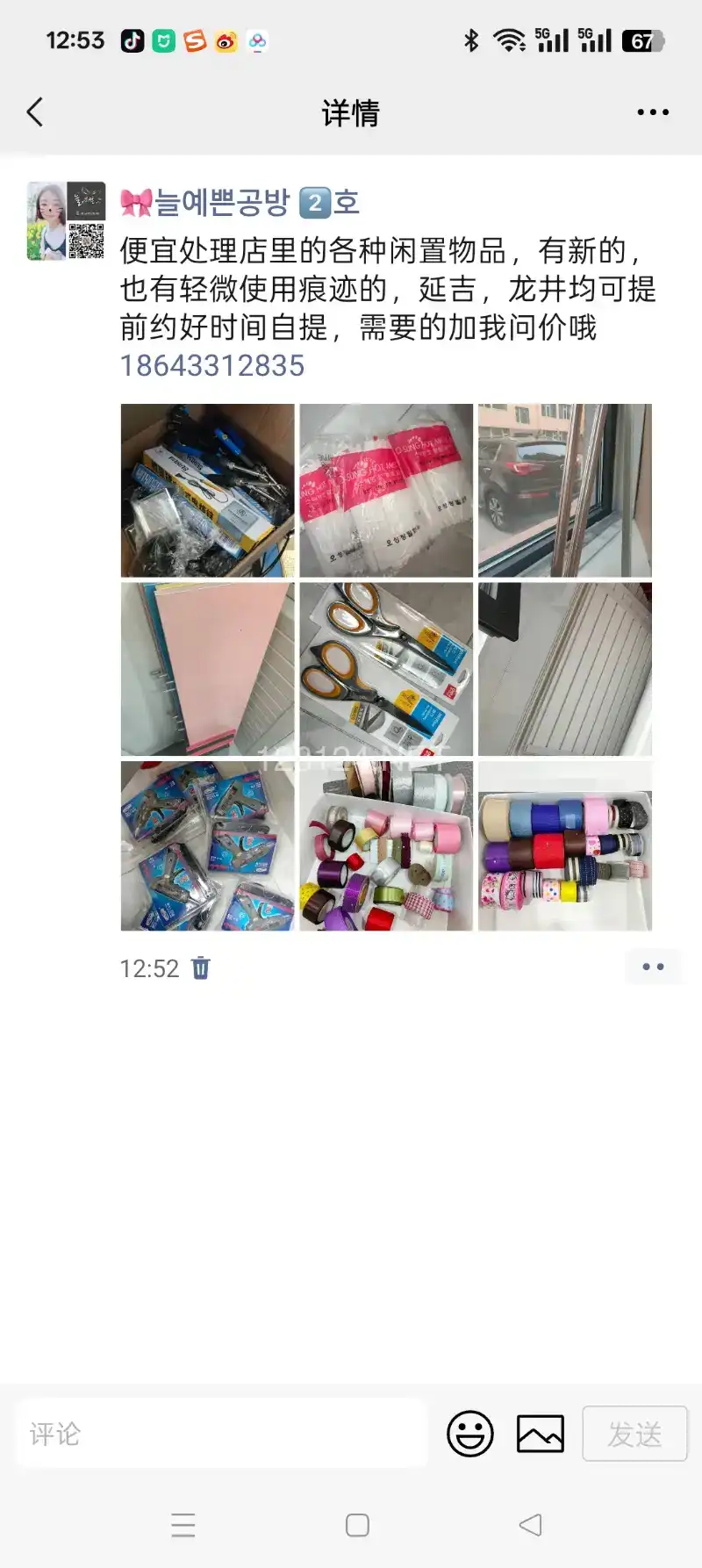Open the photo of stacked colorful ribbon spools
Viewport: 702px width, 1568px height.
pos(565,846)
